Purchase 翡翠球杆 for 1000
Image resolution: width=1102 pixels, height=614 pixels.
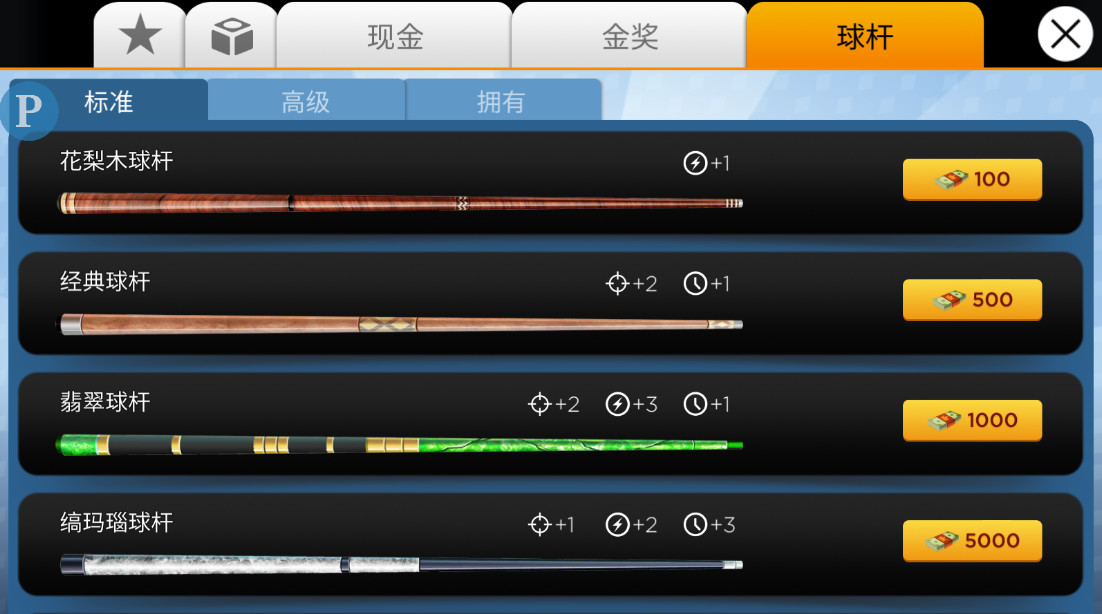pos(972,421)
